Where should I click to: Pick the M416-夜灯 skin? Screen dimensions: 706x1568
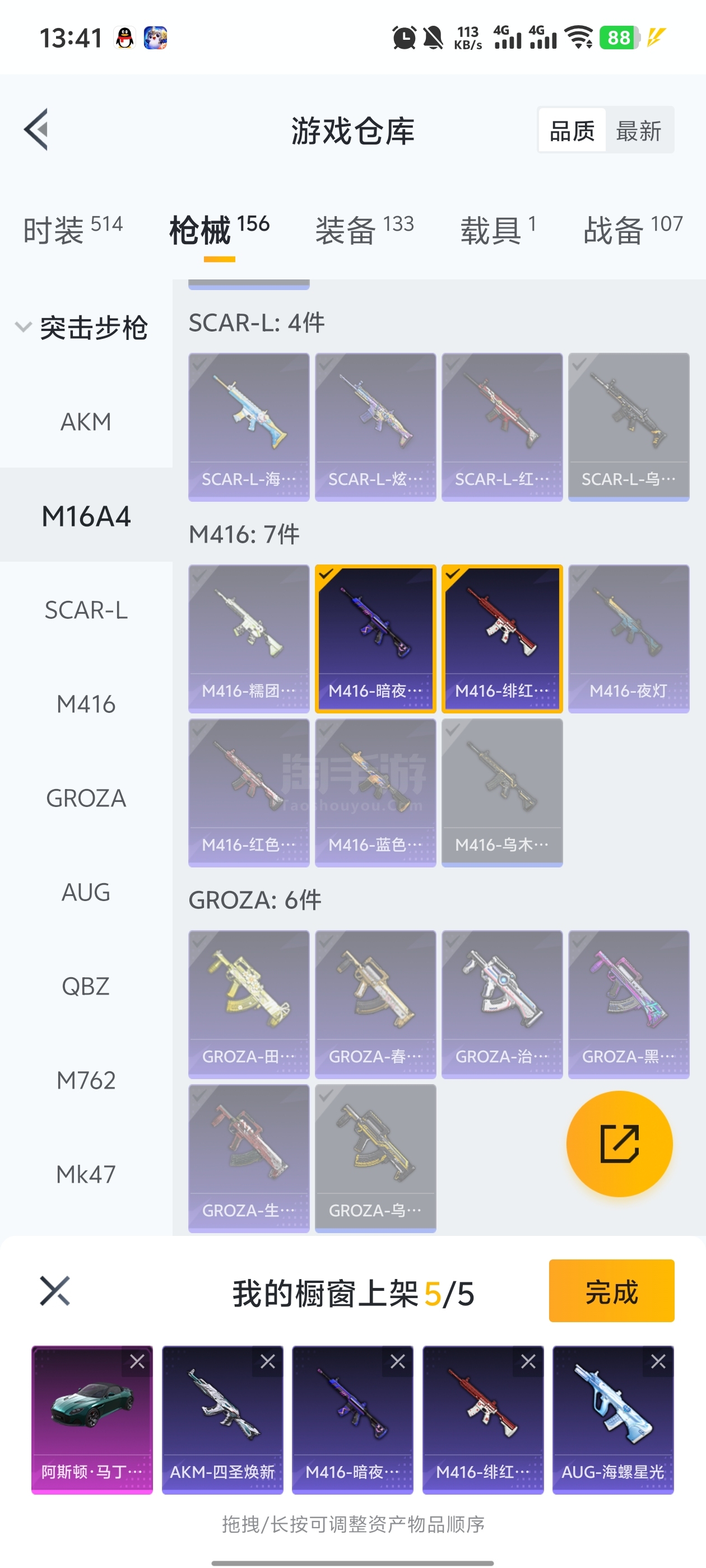pos(628,638)
